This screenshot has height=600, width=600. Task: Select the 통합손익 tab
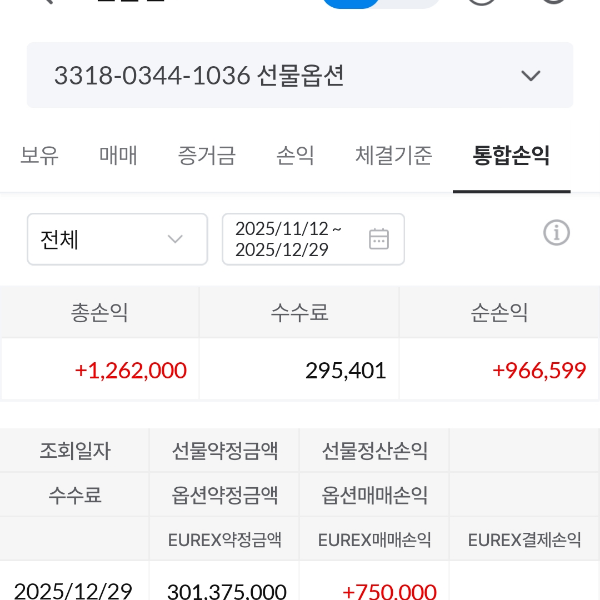click(511, 155)
